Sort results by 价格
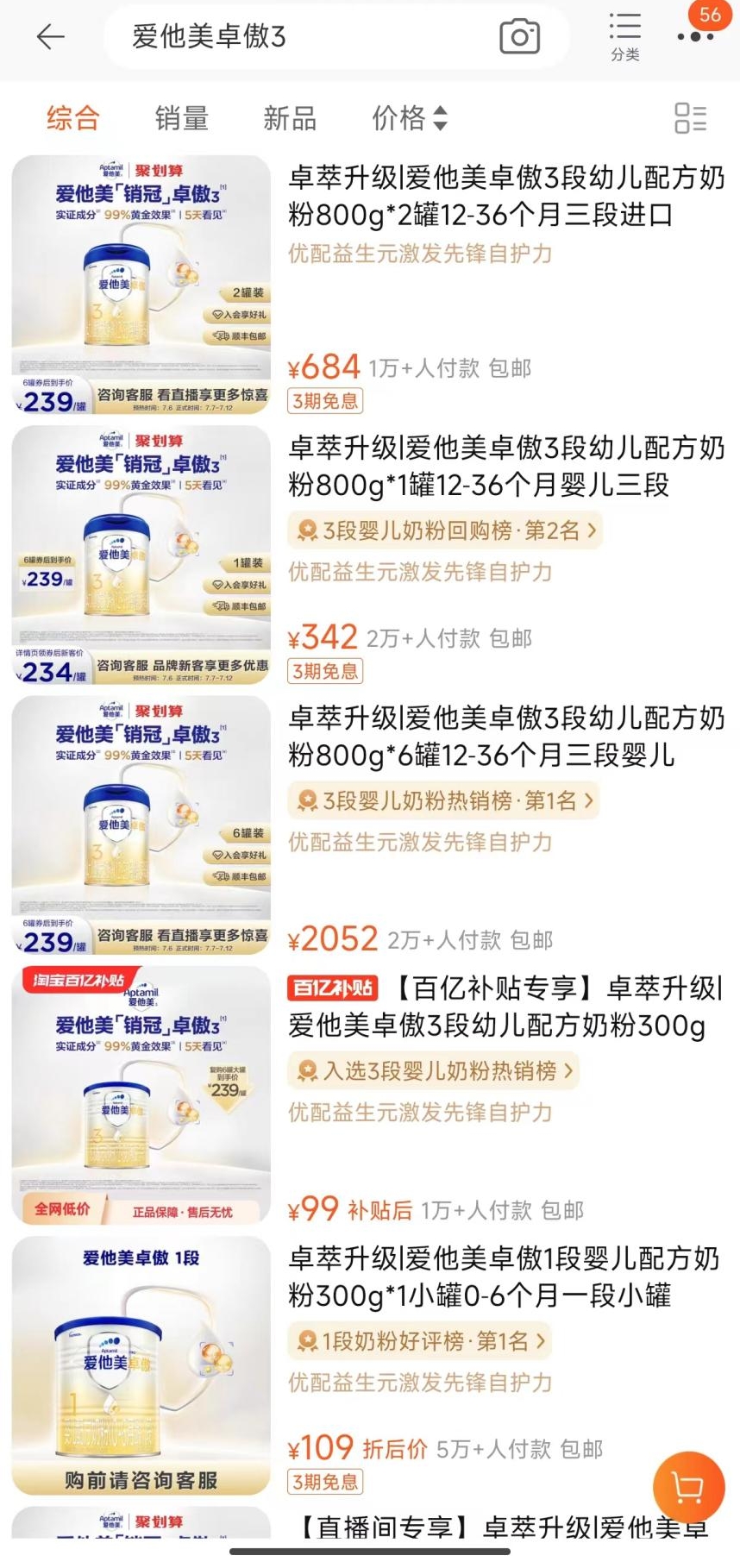The width and height of the screenshot is (740, 1568). [409, 118]
